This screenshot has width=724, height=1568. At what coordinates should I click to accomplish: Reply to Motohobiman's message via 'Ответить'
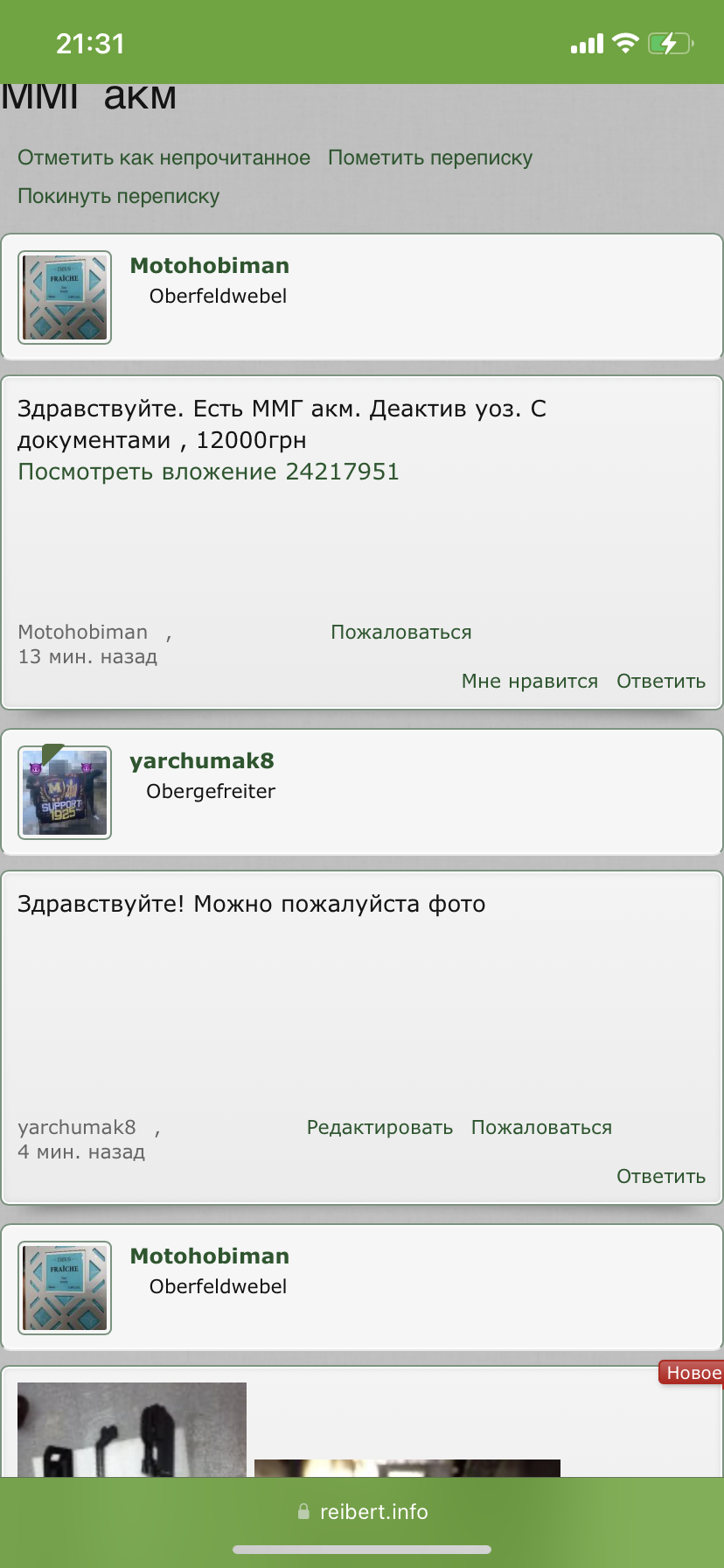pos(660,681)
